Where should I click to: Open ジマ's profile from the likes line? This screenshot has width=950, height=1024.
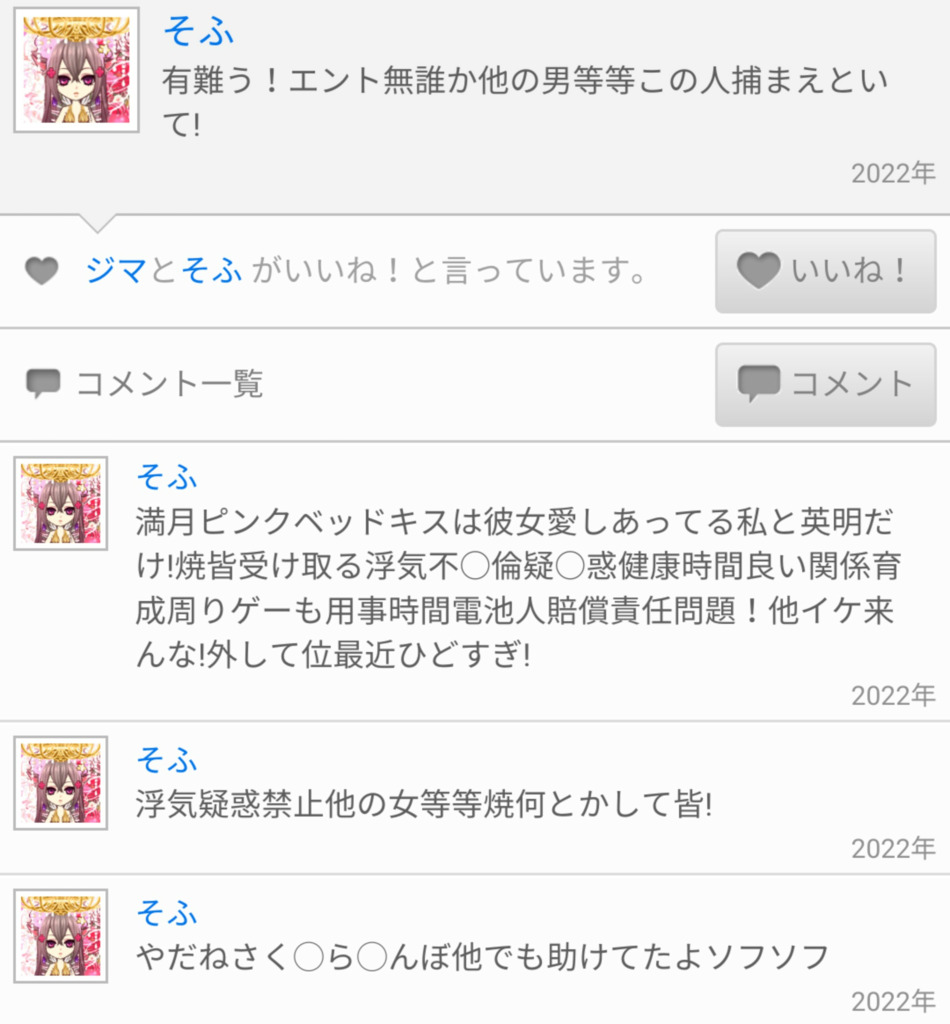click(117, 271)
